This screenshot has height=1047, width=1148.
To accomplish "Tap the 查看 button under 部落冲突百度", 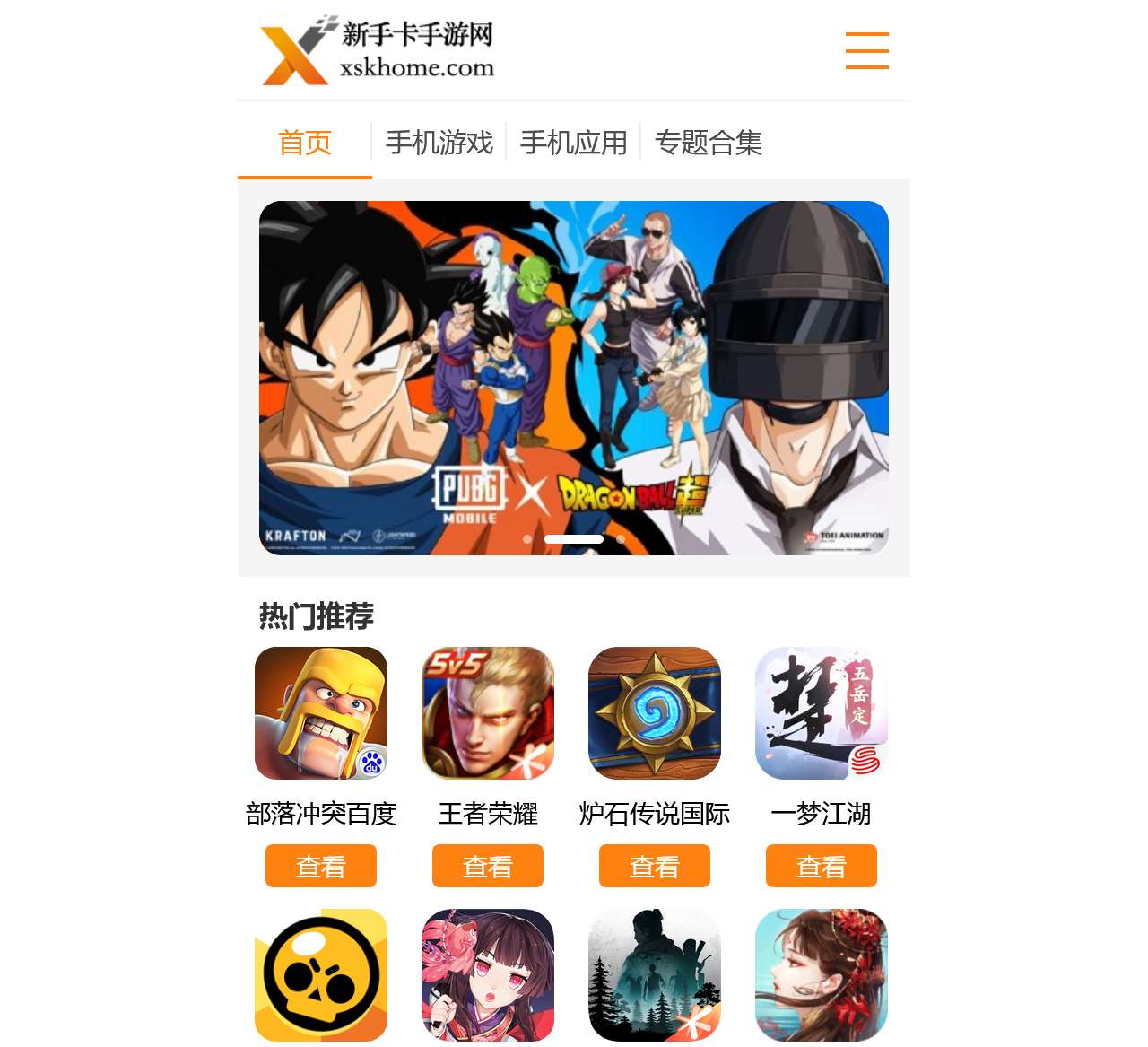I will [321, 866].
